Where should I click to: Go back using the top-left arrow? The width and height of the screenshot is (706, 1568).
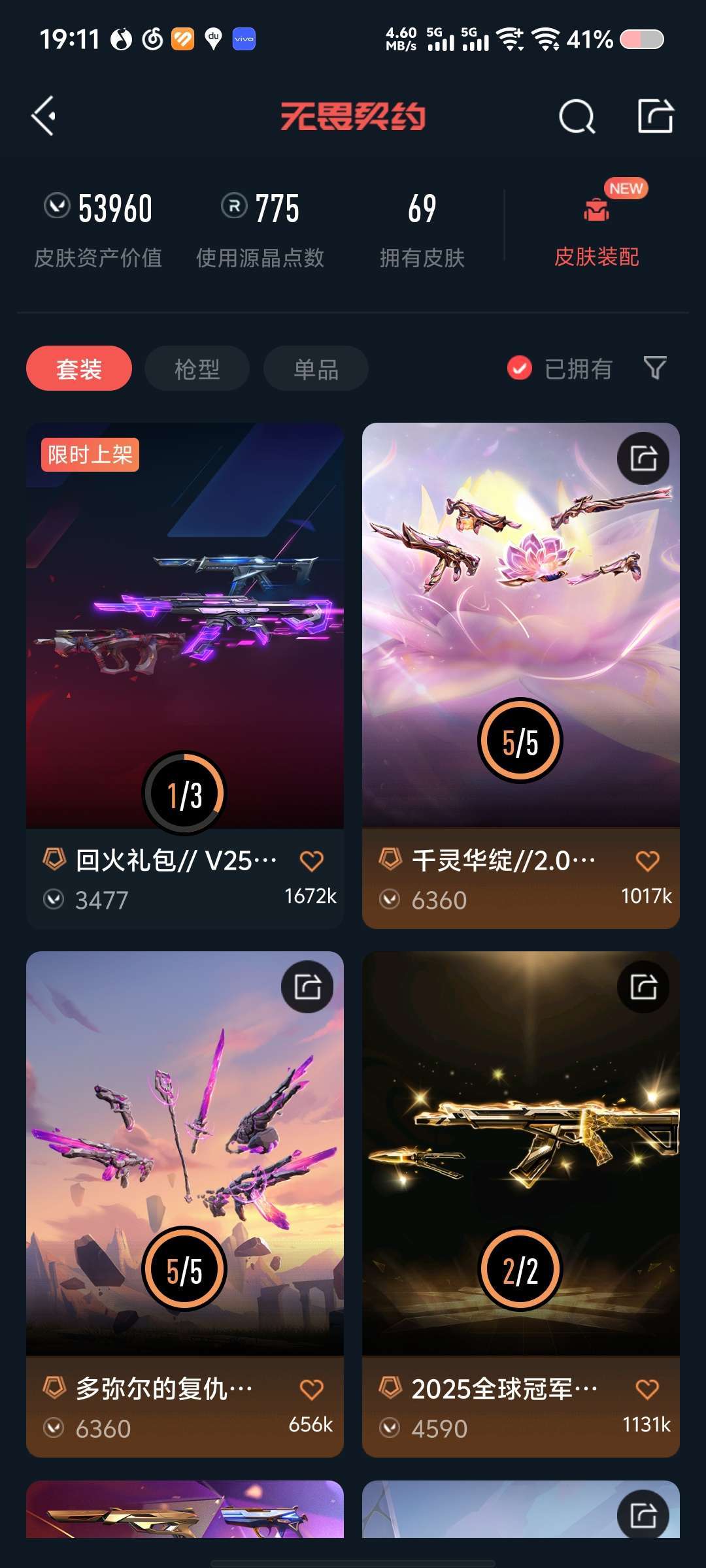44,116
